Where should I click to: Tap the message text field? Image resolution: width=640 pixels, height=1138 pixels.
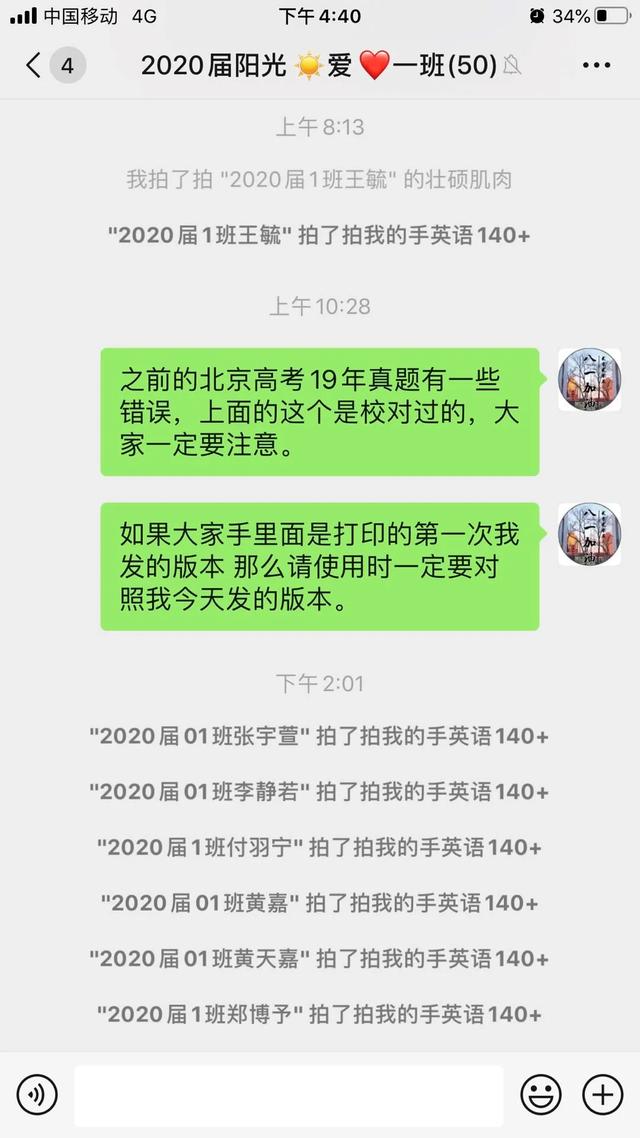288,1096
